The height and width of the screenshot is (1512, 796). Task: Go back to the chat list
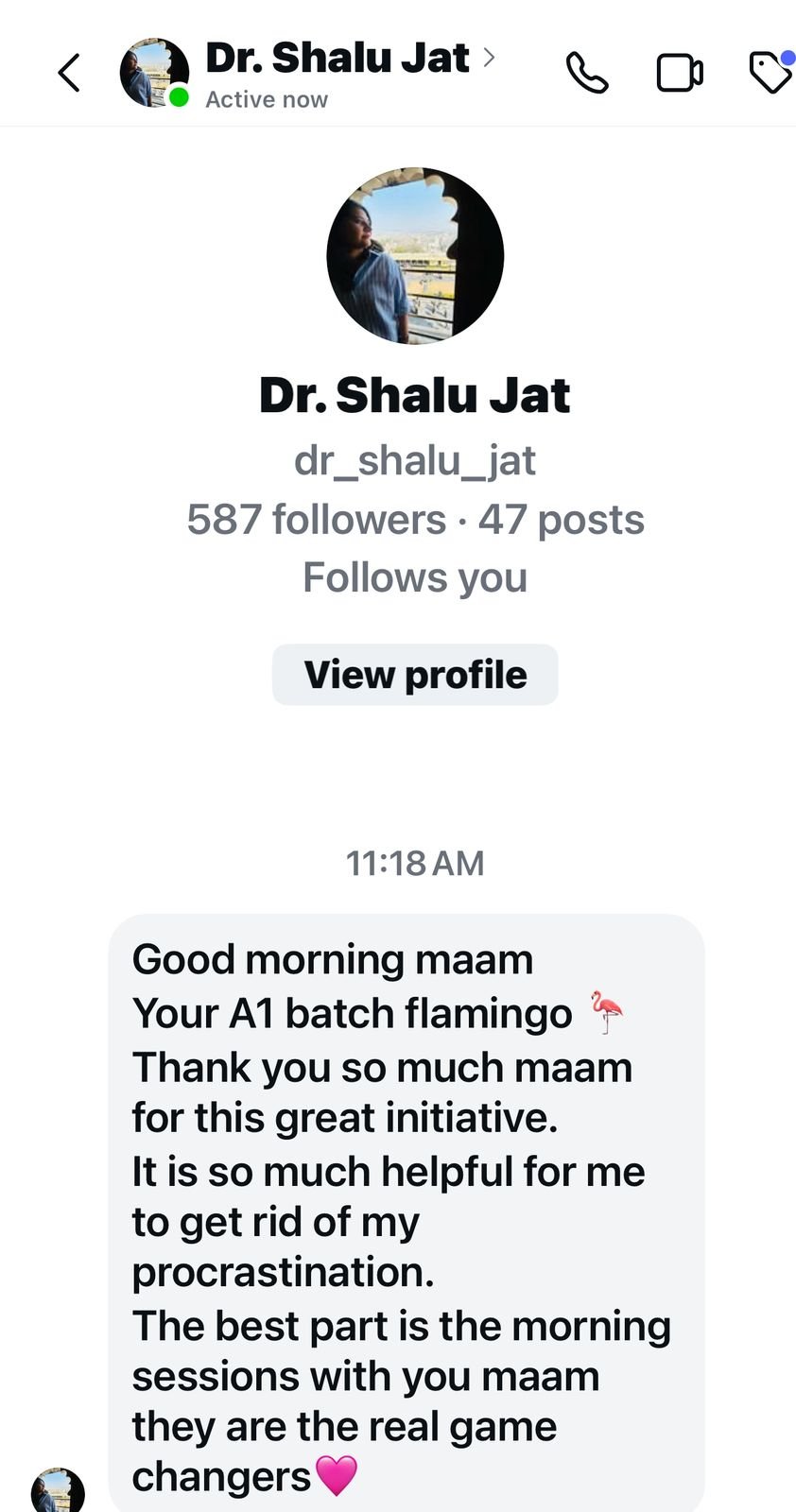pos(69,73)
